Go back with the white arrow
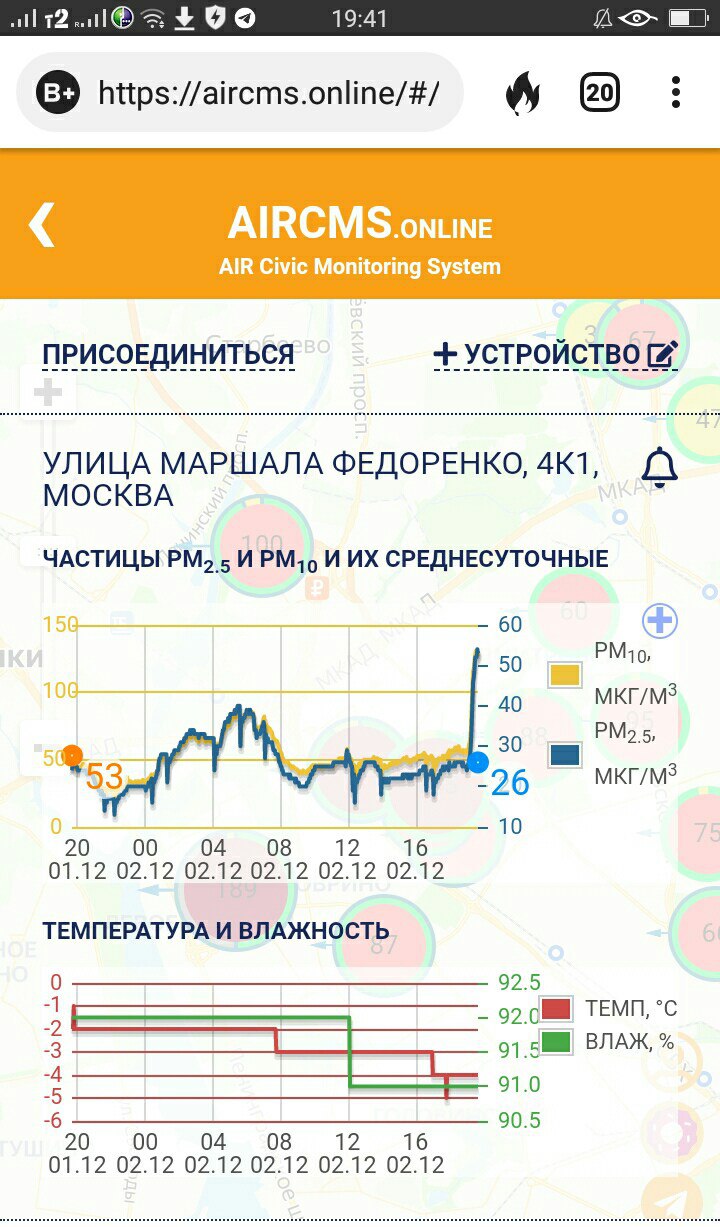Viewport: 720px width, 1227px height. (x=41, y=224)
